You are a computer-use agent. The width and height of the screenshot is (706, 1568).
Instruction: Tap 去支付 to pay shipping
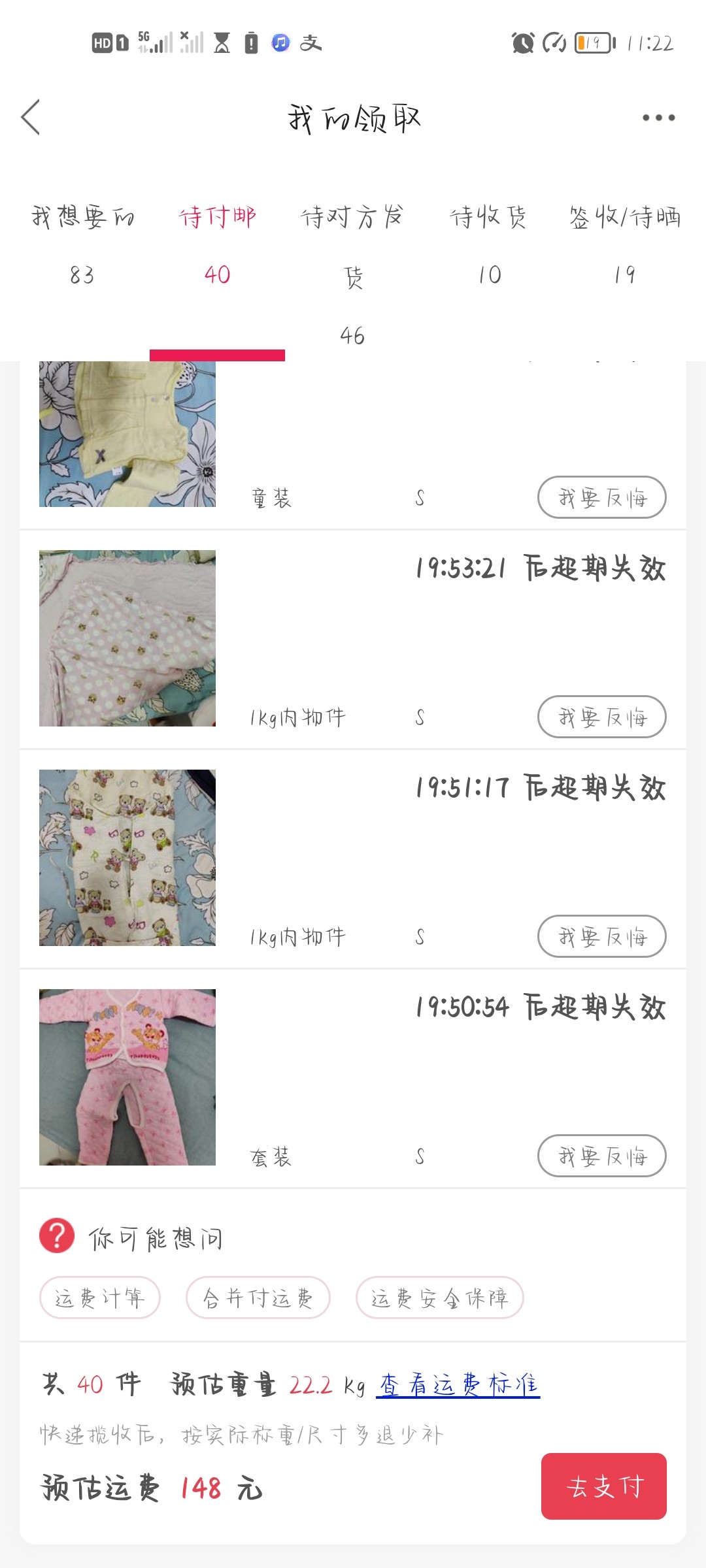tap(603, 1486)
